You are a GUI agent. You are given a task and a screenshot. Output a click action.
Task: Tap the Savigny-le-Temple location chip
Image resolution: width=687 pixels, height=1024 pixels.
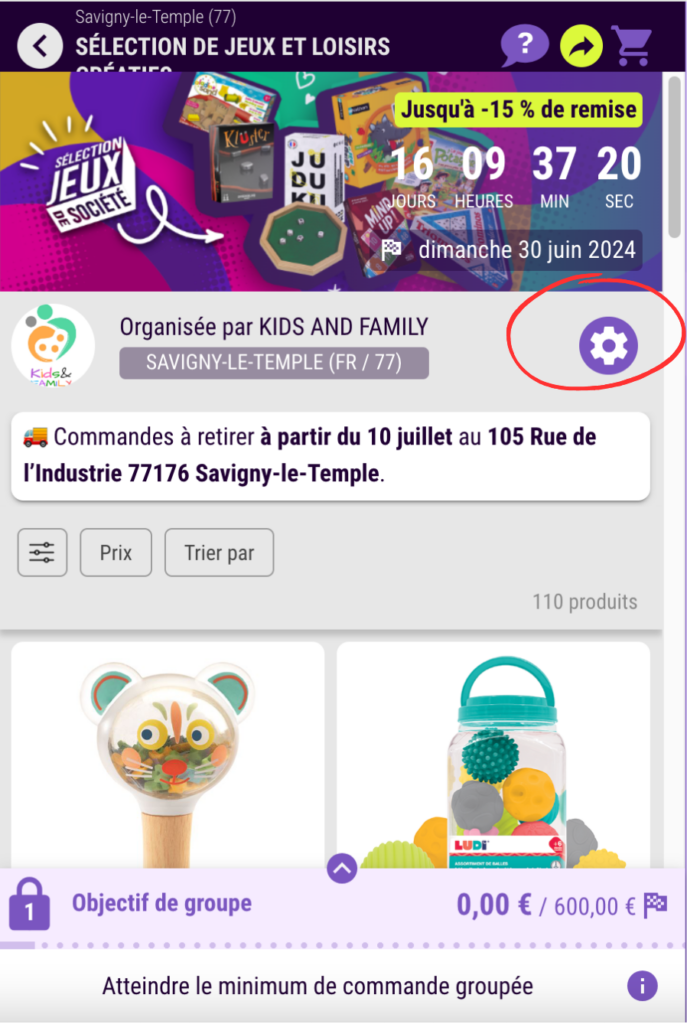tap(274, 363)
